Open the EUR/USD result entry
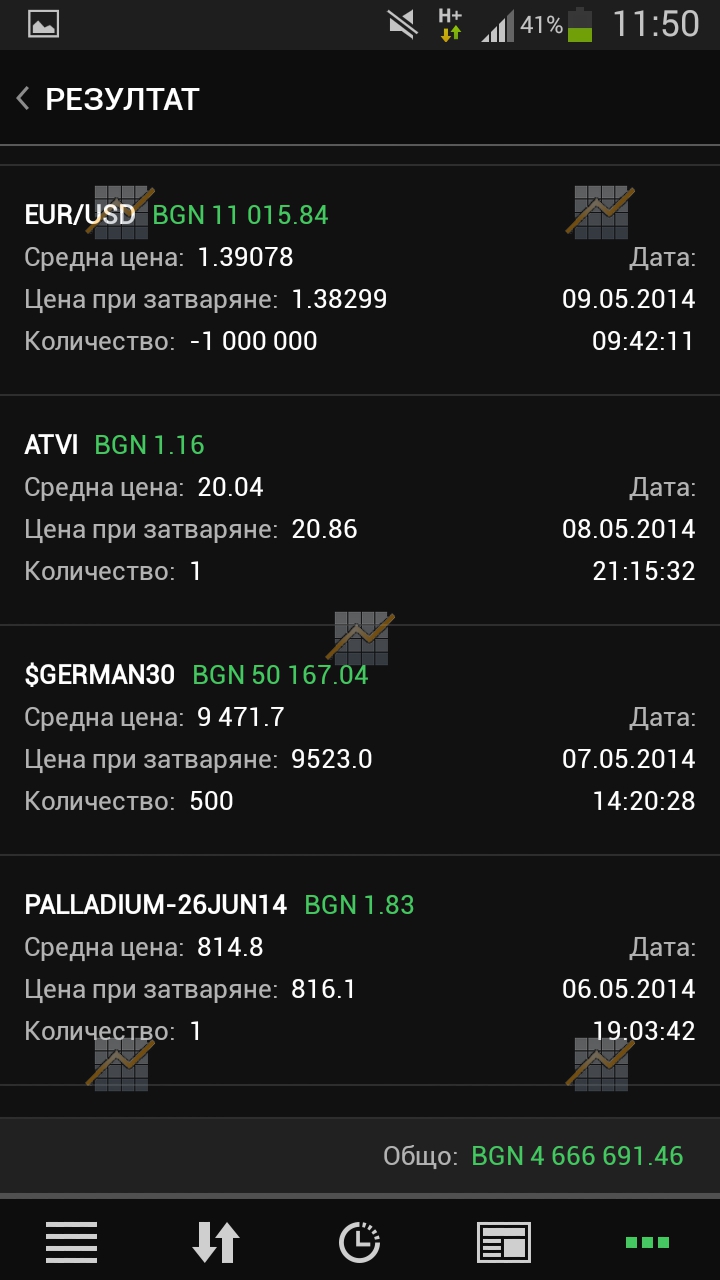Image resolution: width=720 pixels, height=1280 pixels. coord(360,281)
